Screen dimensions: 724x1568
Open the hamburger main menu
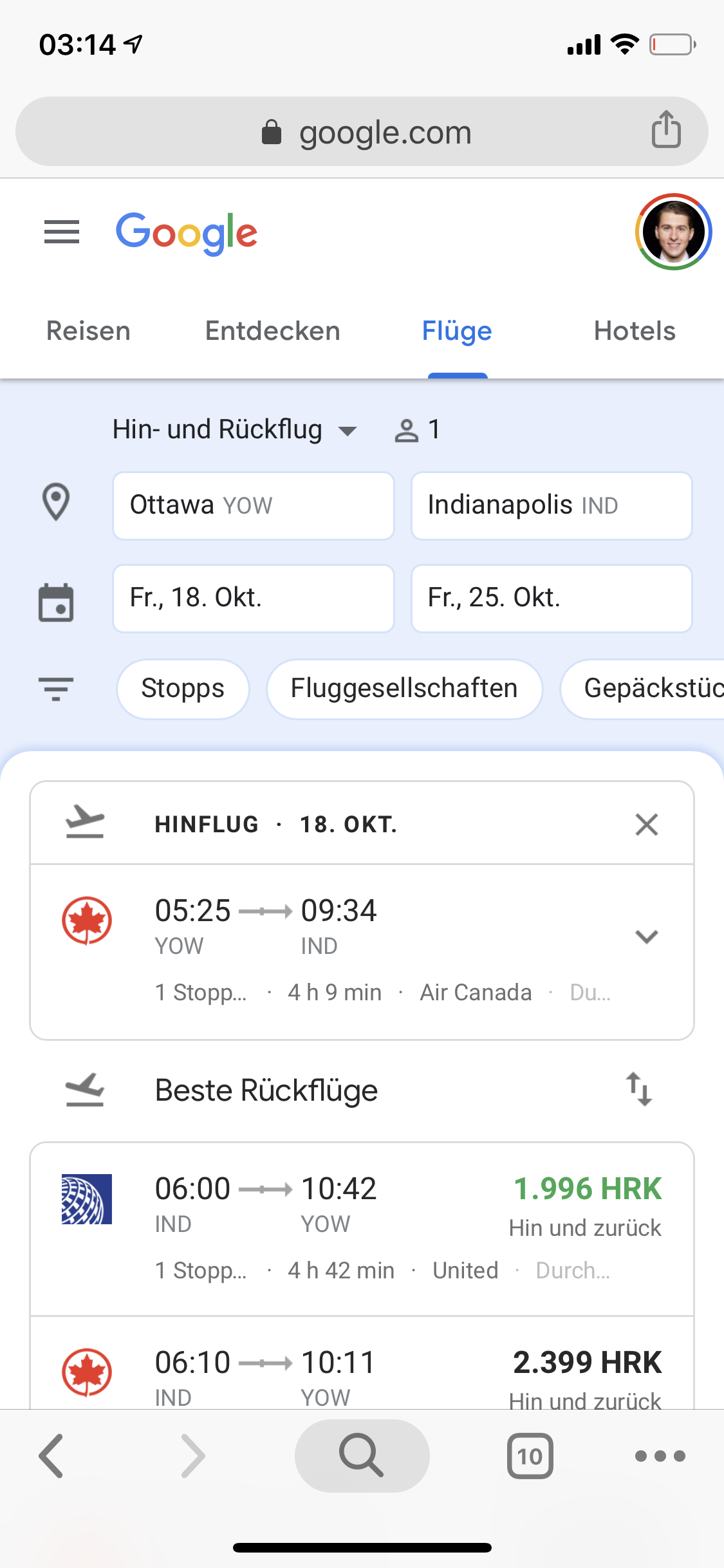pos(62,232)
